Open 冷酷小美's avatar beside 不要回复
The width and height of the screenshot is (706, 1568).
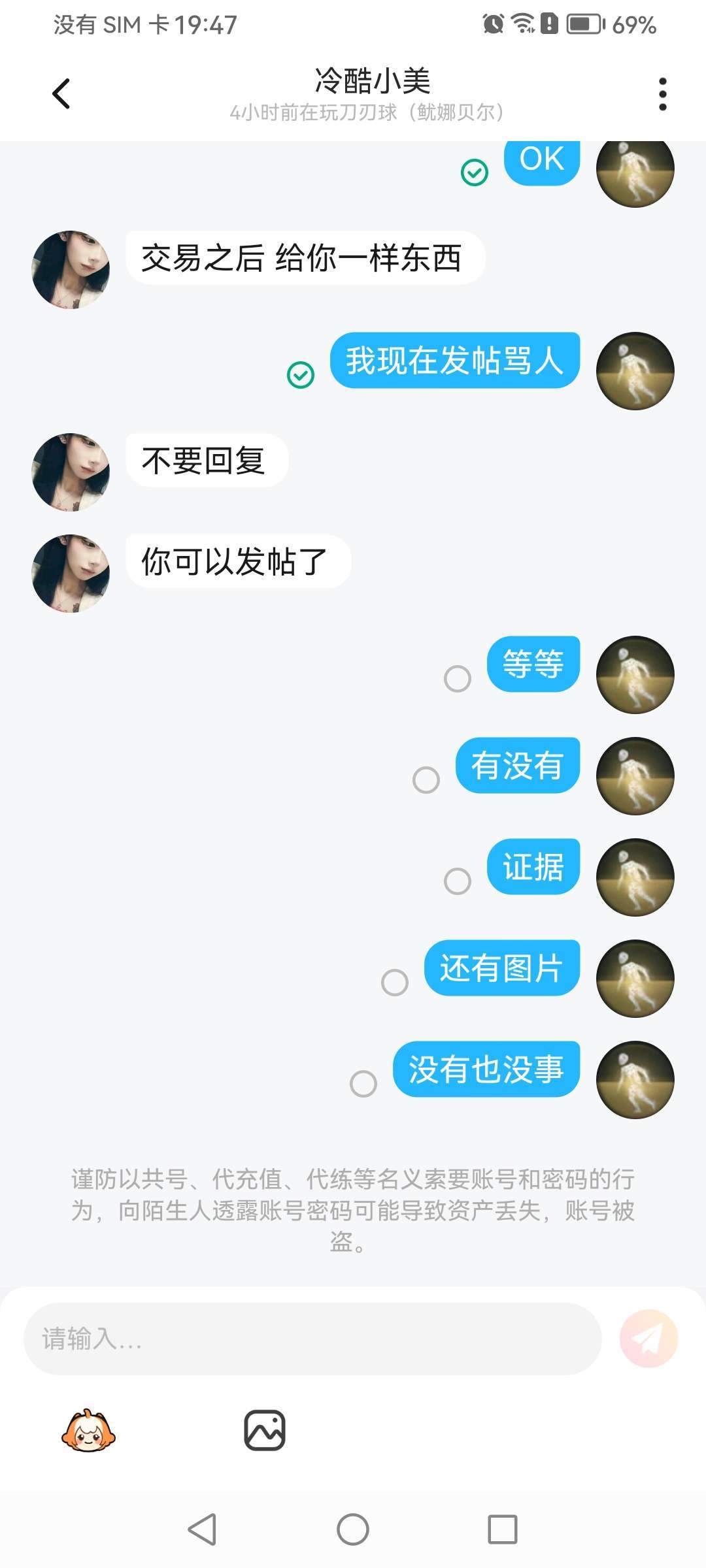(x=71, y=472)
